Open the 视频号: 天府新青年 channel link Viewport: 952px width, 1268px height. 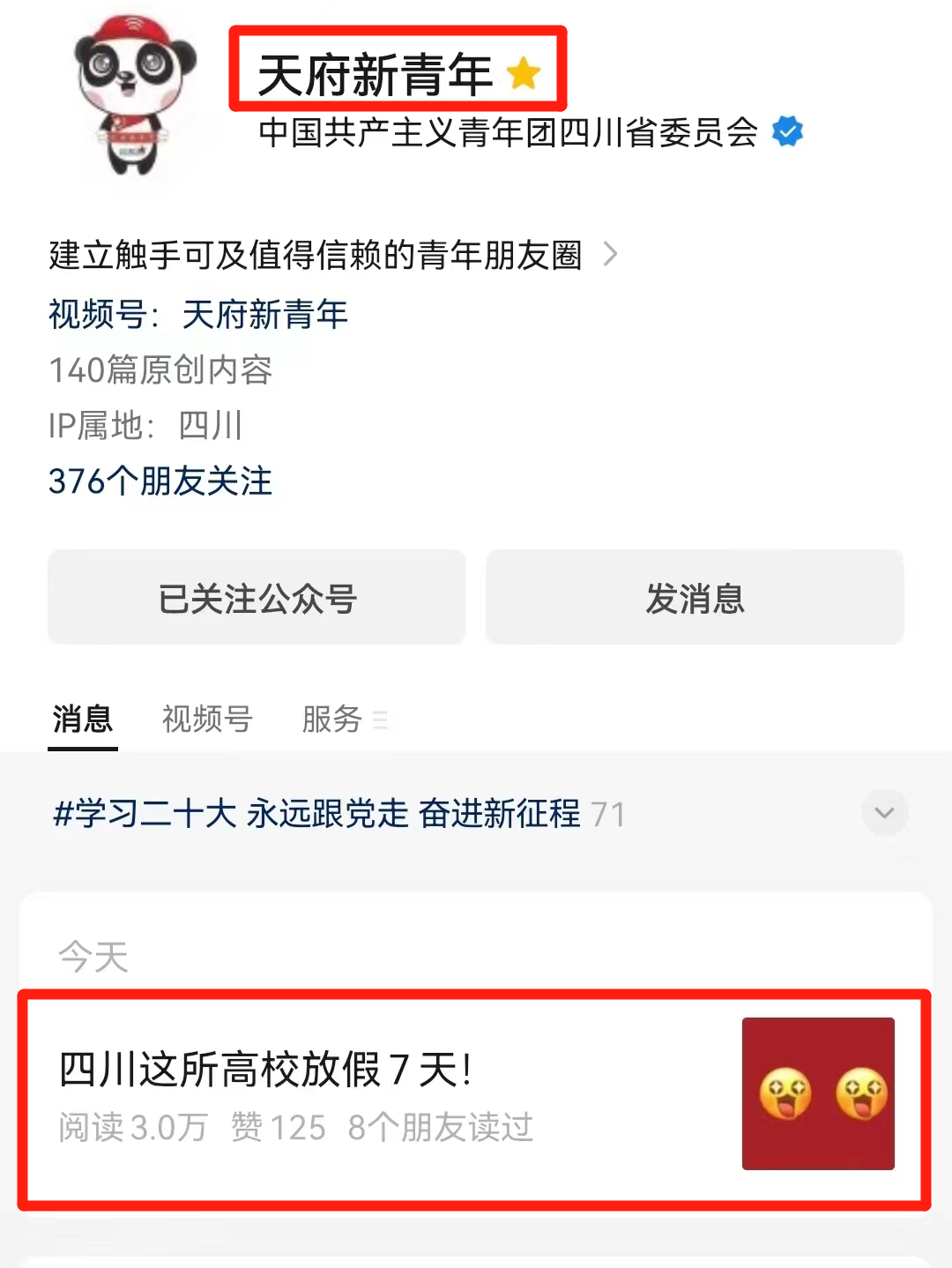[264, 315]
